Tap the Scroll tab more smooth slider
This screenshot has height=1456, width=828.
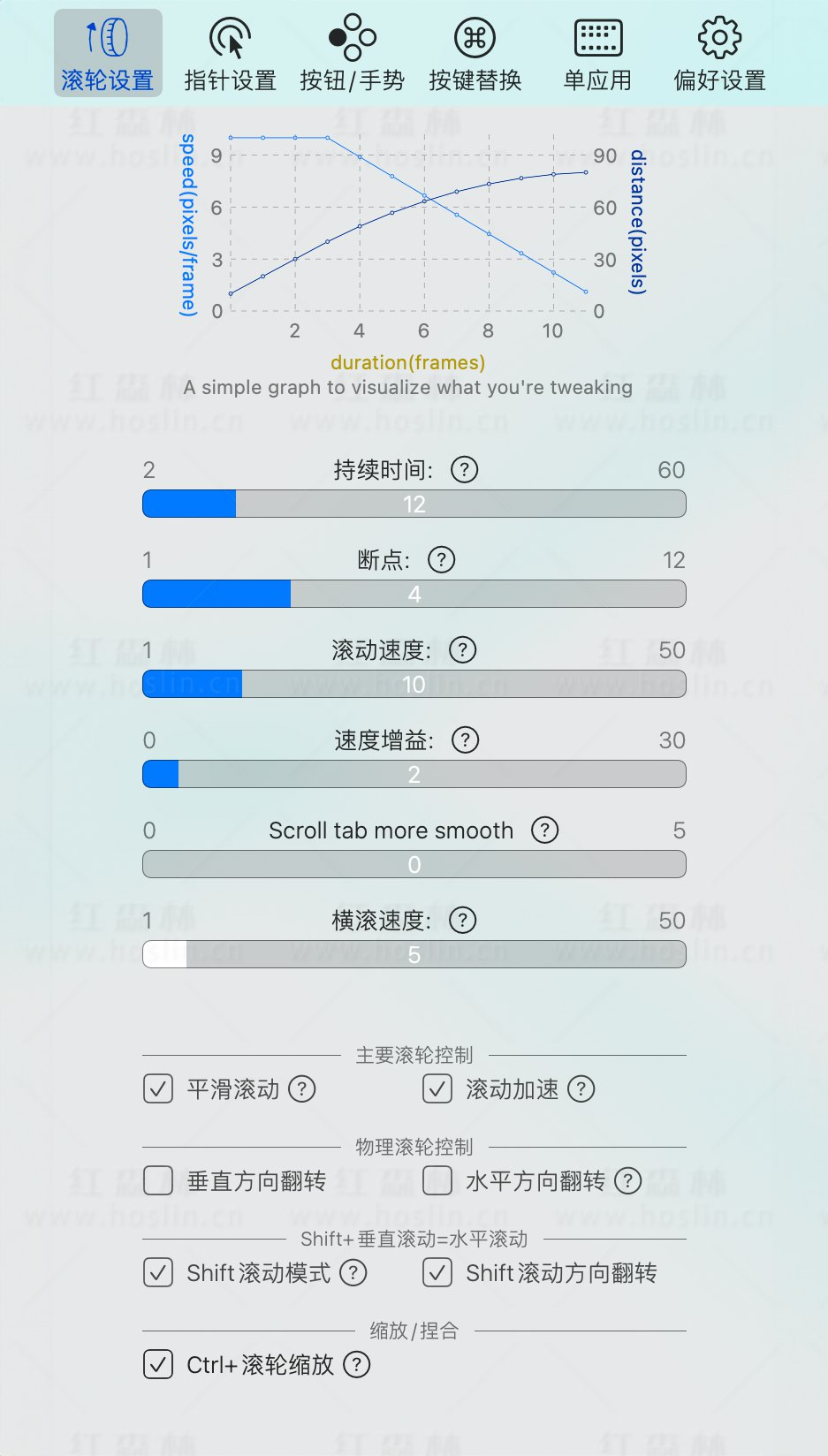point(414,865)
